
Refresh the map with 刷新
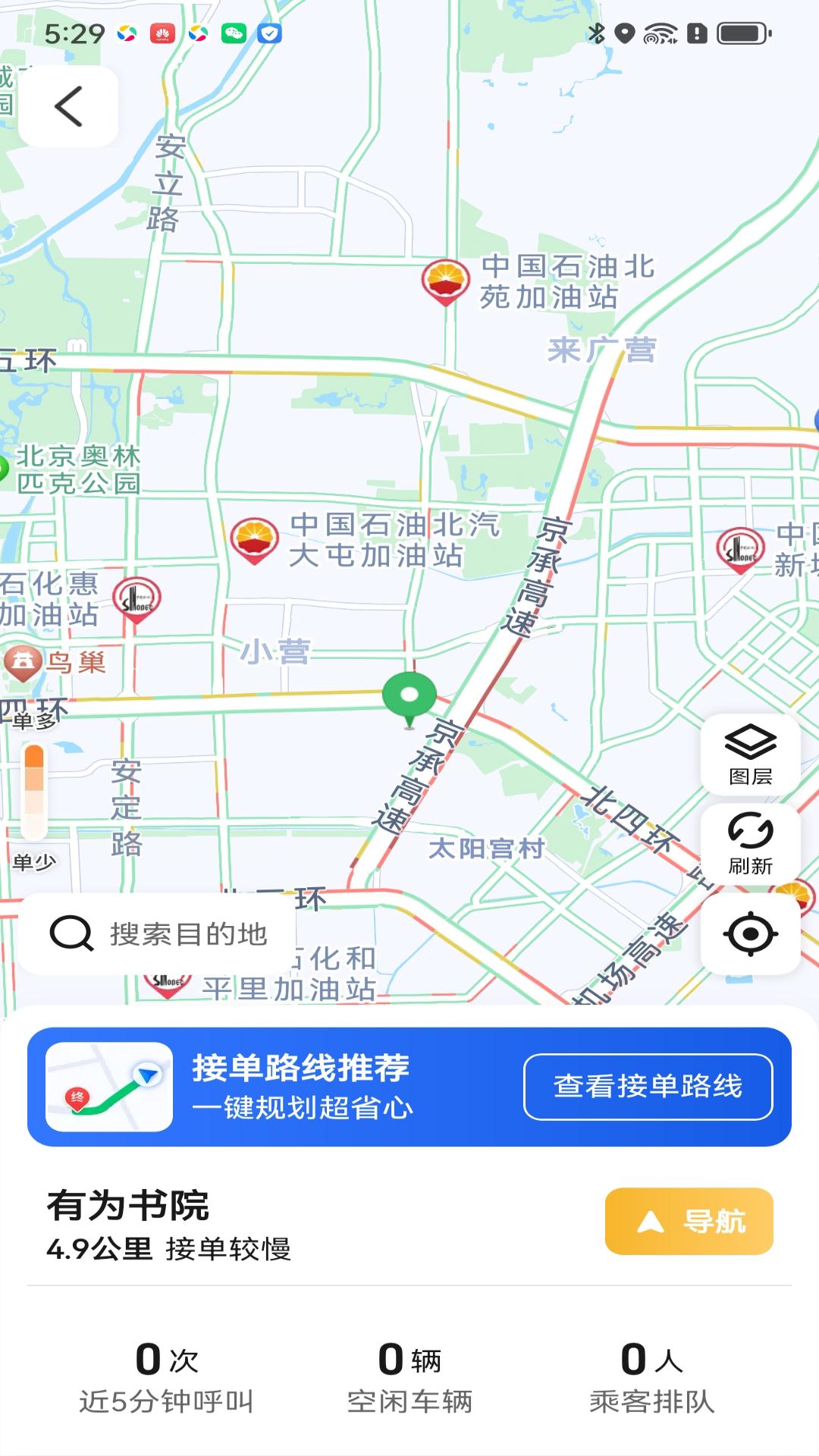750,843
